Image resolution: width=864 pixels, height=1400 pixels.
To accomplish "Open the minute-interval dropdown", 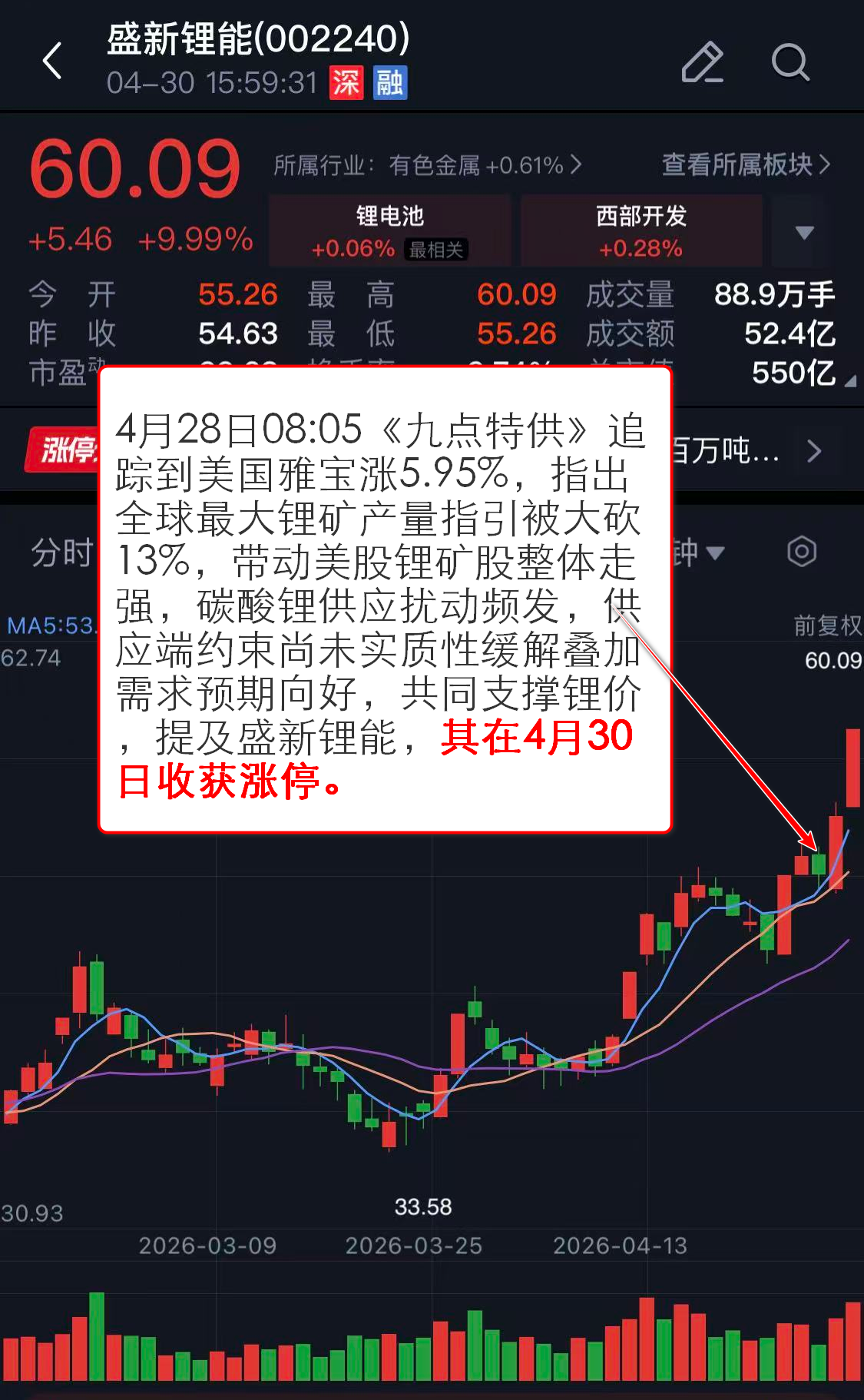I will (700, 552).
